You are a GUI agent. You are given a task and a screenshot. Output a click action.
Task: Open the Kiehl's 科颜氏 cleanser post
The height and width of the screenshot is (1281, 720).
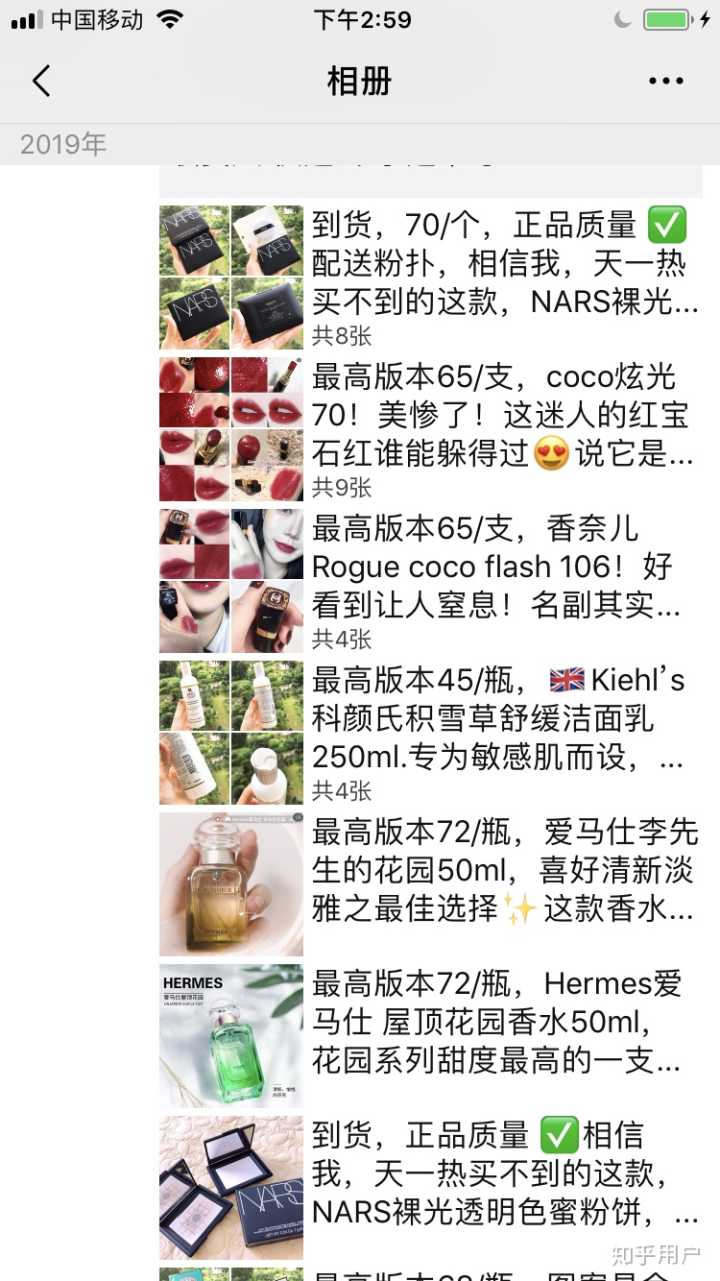[x=500, y=719]
